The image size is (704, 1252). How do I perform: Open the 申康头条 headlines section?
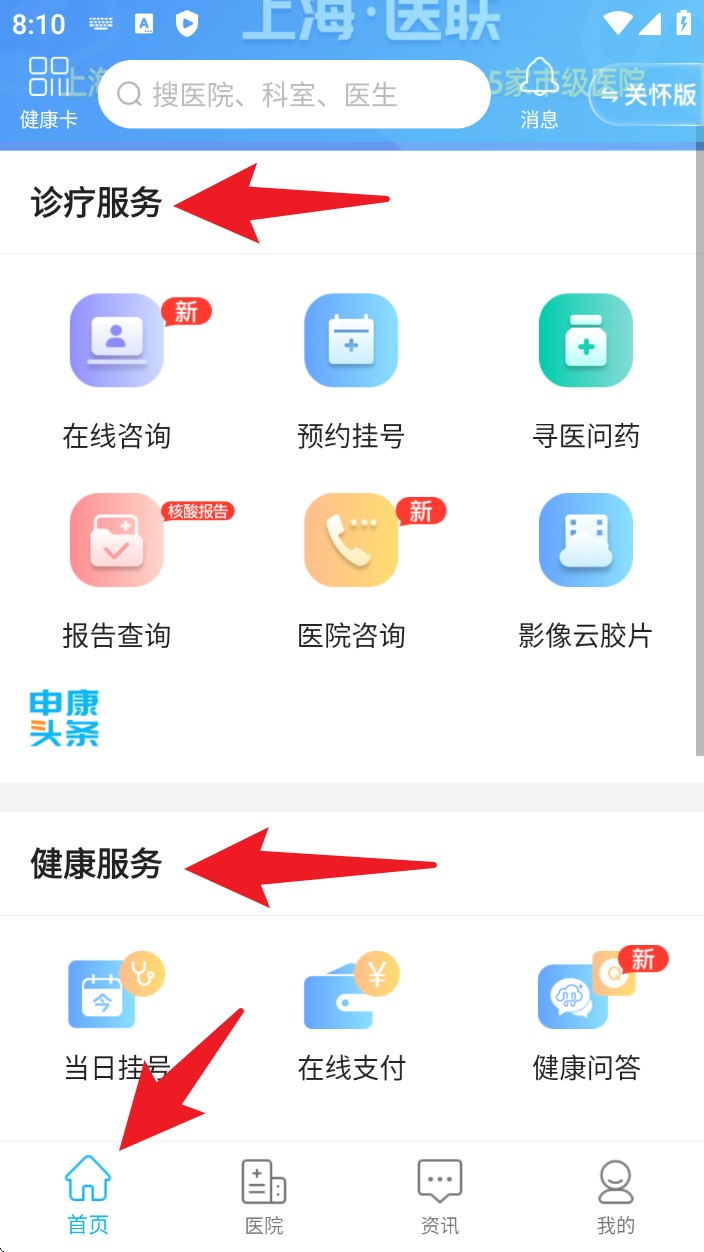65,718
